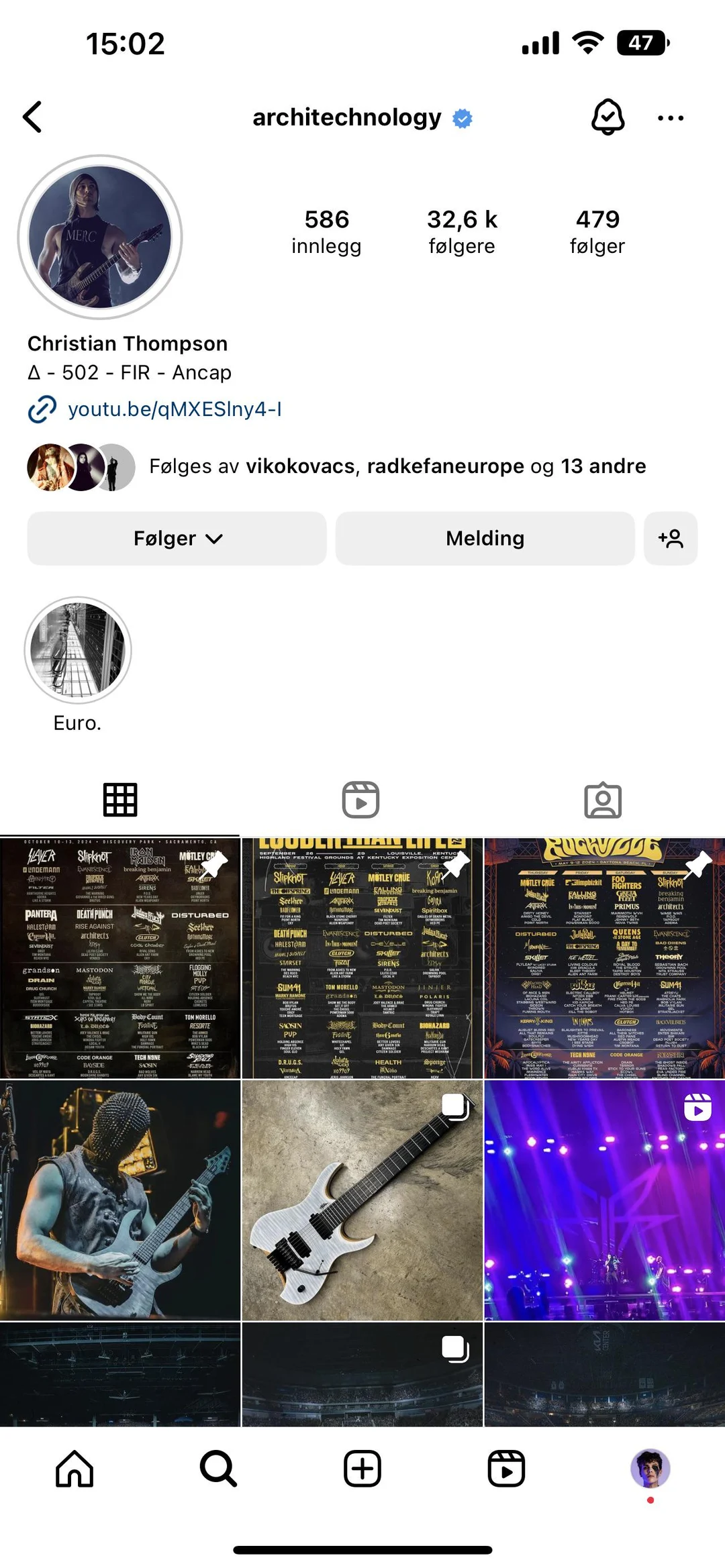Open the youtu.be profile link
725x1568 pixels.
(174, 409)
